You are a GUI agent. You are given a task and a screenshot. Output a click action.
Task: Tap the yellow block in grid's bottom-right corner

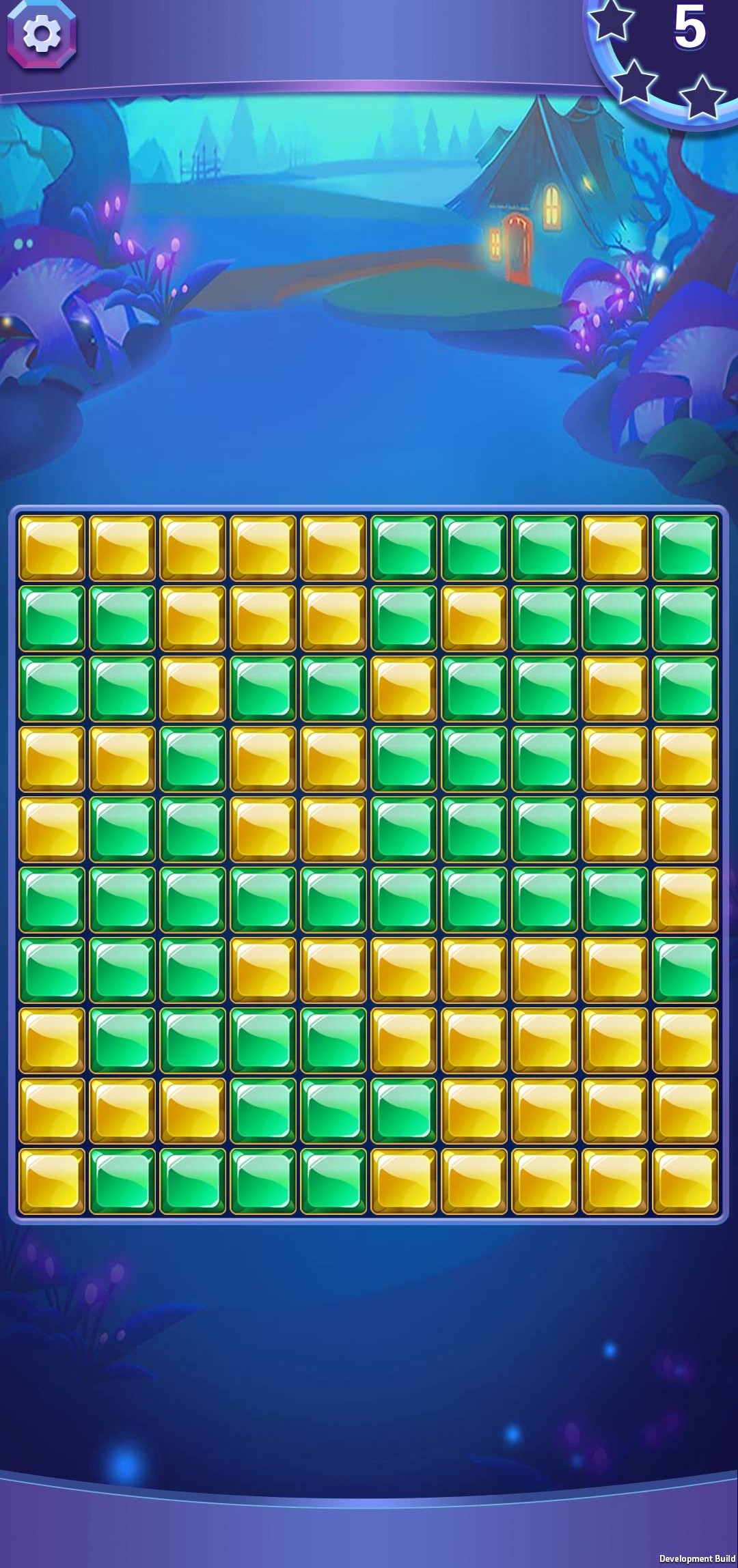685,1181
